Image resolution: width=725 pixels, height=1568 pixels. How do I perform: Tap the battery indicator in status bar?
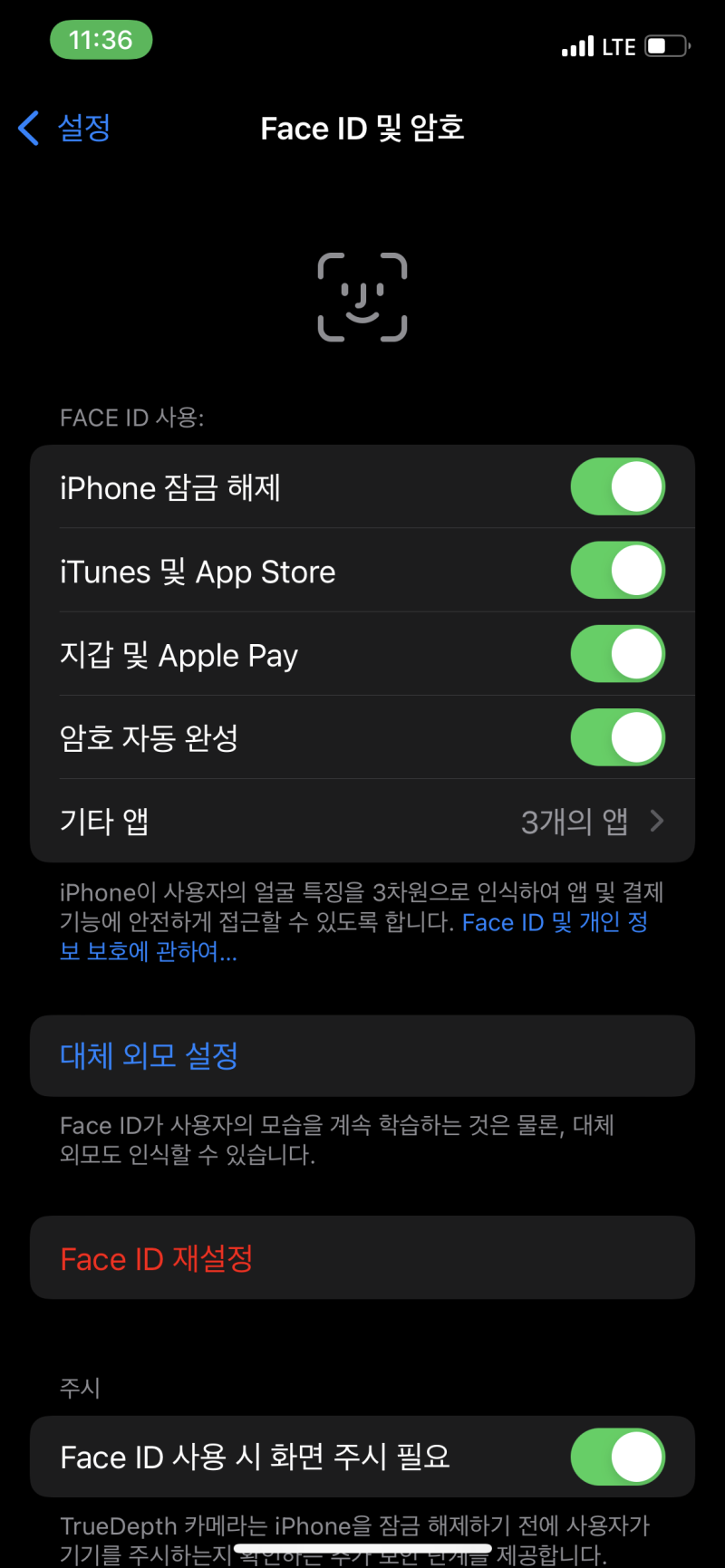[x=668, y=45]
